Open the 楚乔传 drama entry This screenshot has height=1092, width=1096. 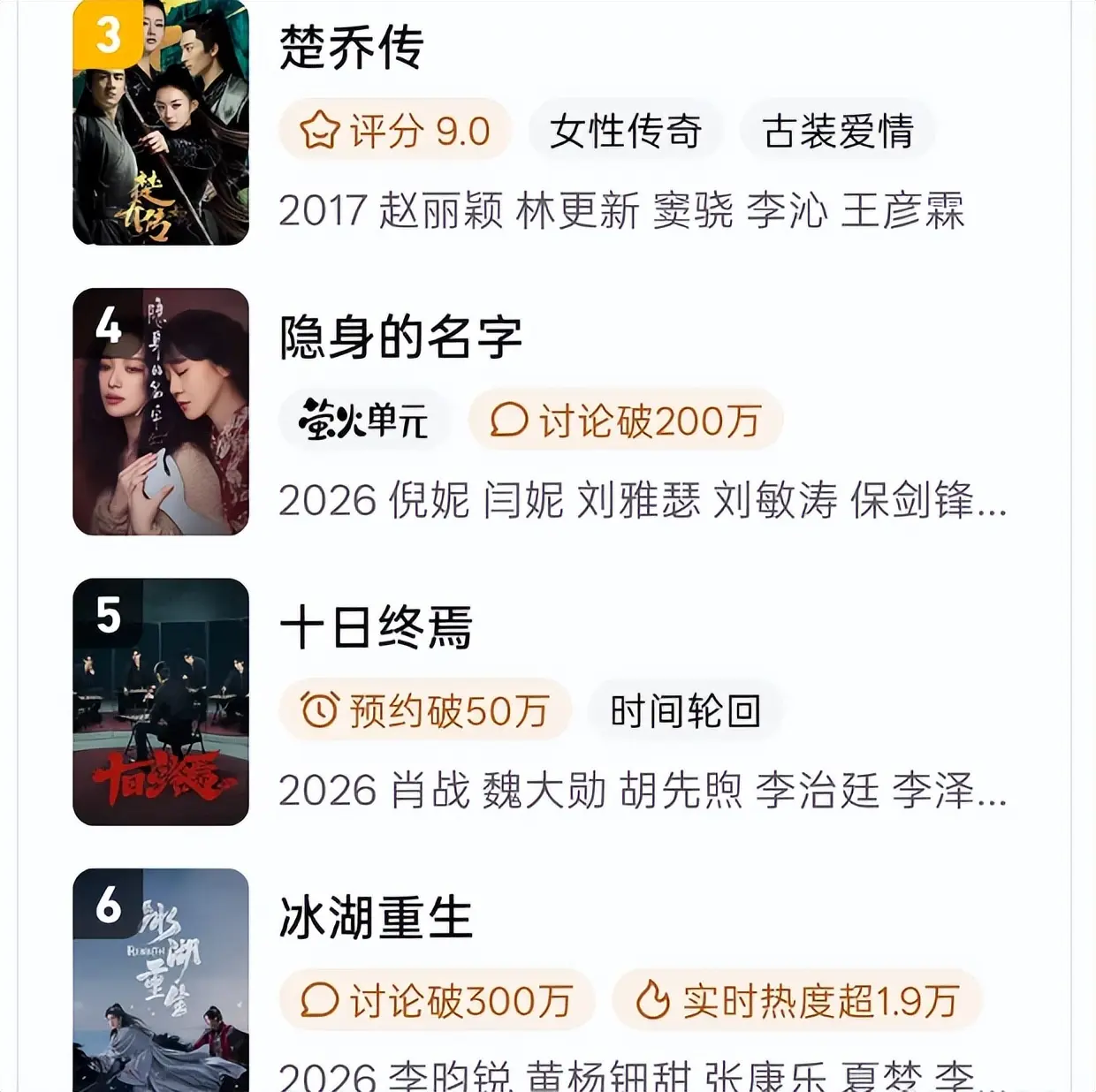click(x=352, y=47)
